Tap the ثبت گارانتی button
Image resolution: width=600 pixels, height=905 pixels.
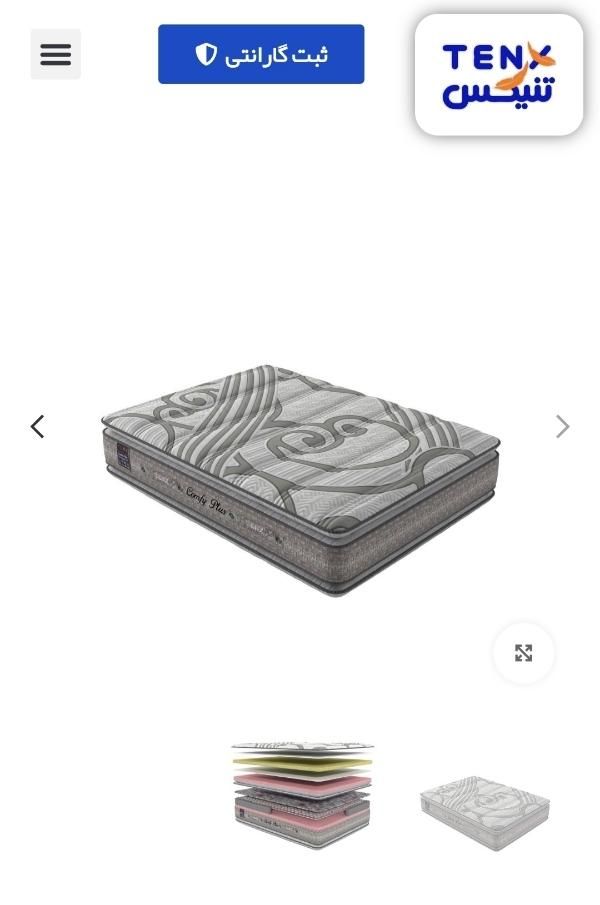261,54
